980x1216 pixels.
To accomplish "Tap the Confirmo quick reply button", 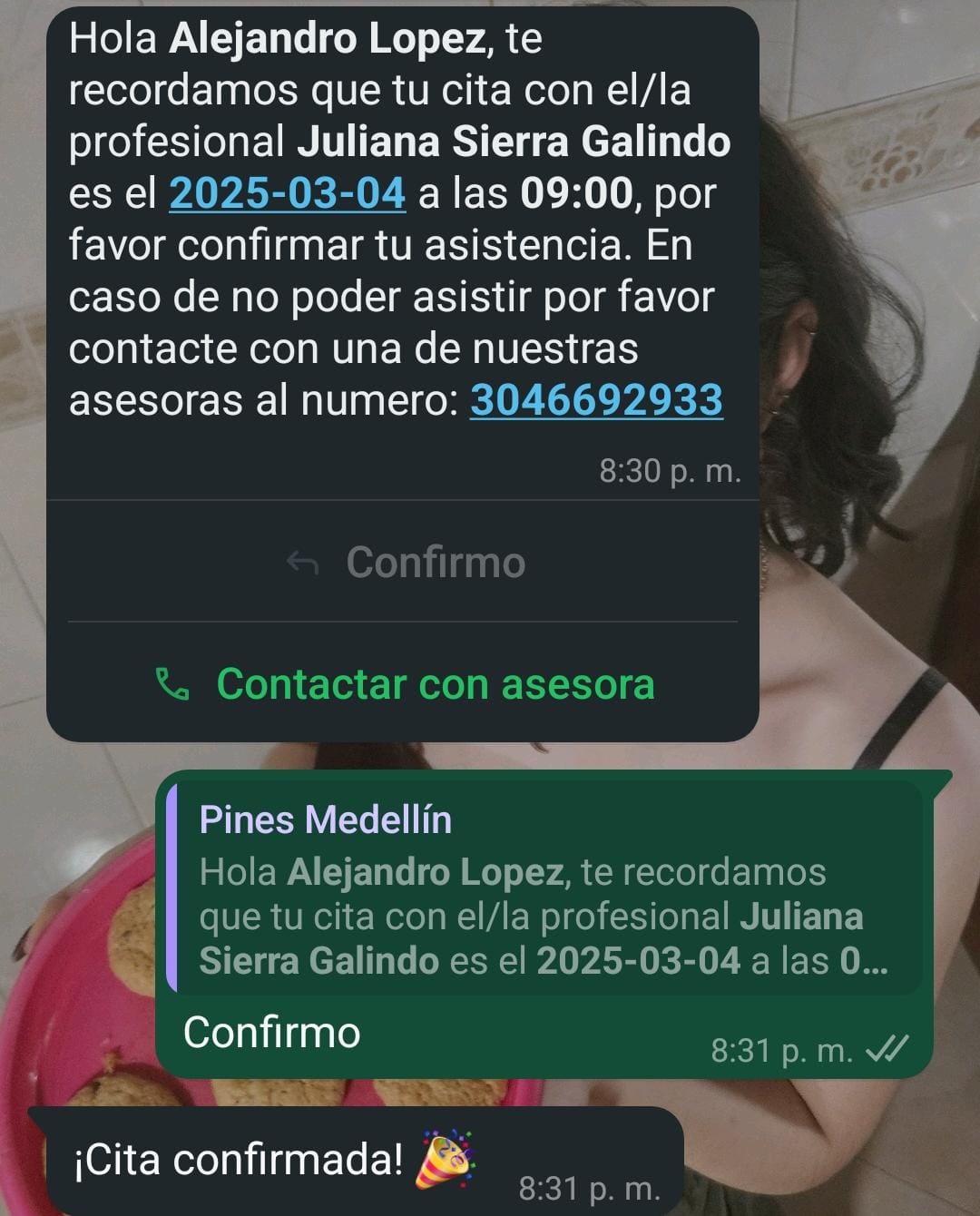I will (405, 563).
